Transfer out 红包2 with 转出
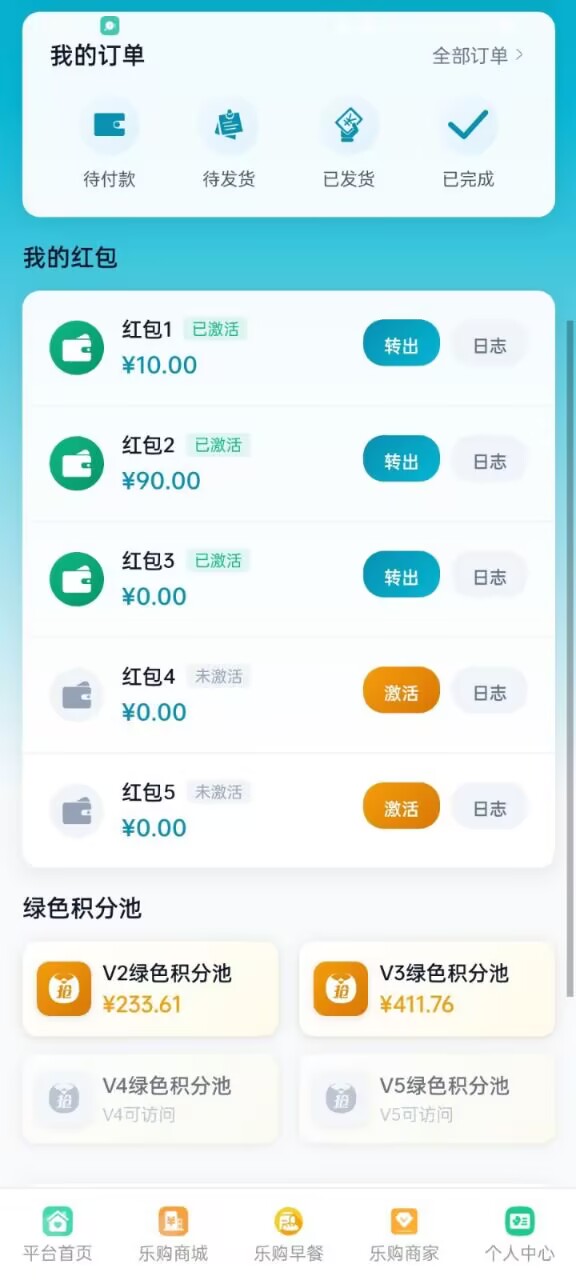Viewport: 576px width, 1280px height. 401,461
